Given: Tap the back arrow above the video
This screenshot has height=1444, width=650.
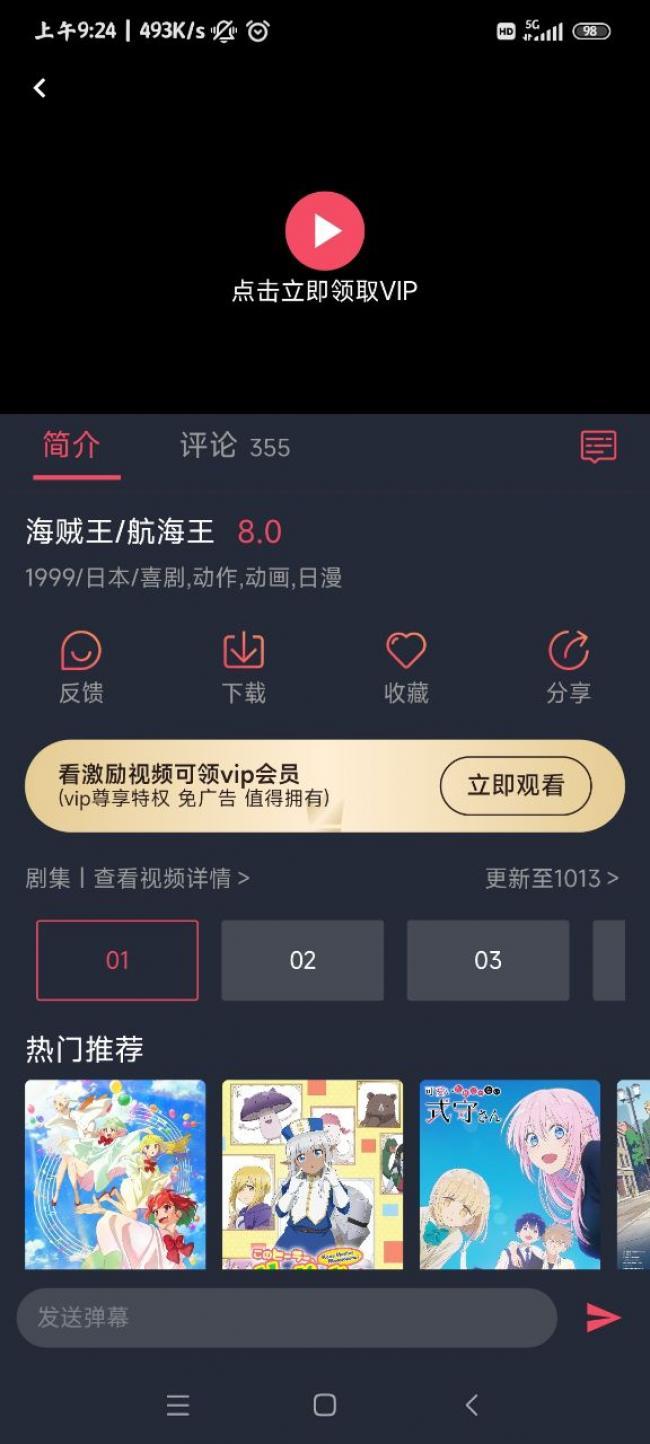Looking at the screenshot, I should tap(40, 88).
